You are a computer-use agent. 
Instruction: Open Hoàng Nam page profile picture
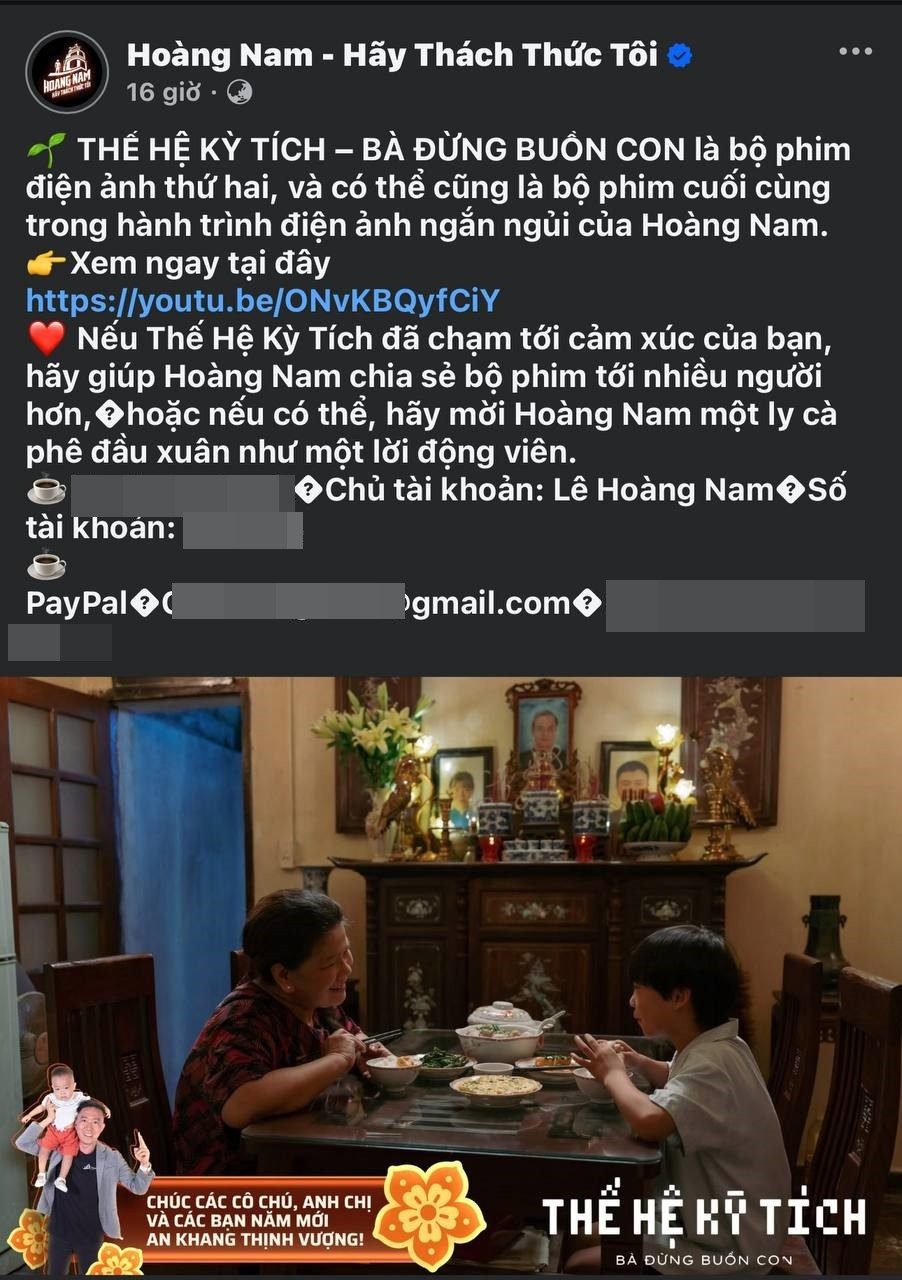point(66,72)
